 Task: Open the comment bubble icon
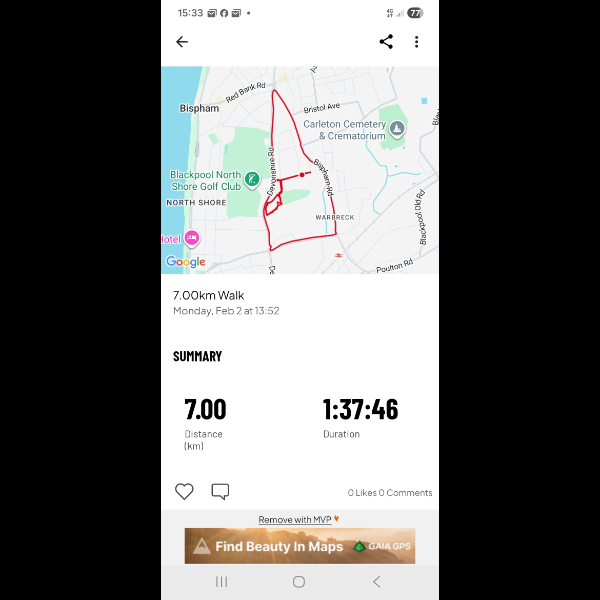click(x=220, y=491)
